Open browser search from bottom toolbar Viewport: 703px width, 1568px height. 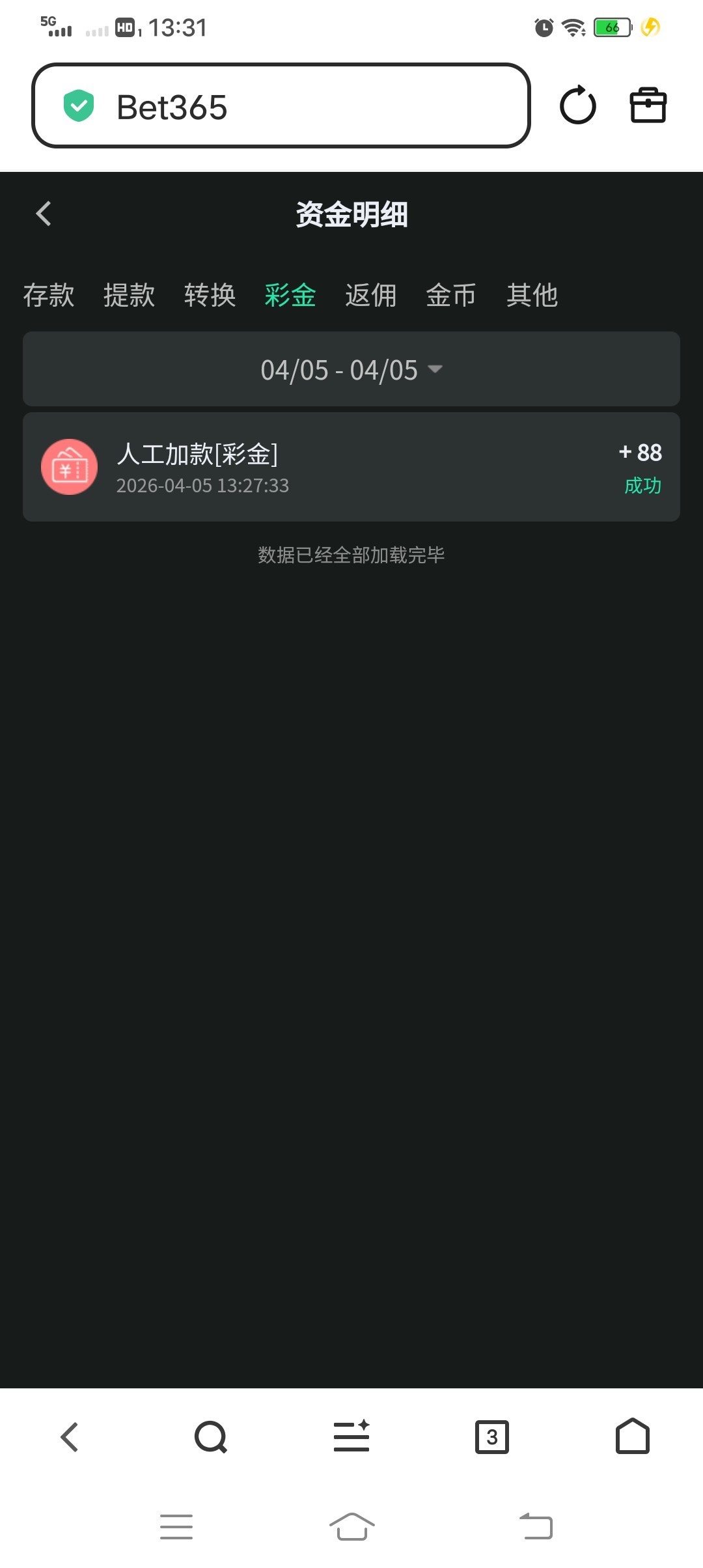pos(210,1436)
